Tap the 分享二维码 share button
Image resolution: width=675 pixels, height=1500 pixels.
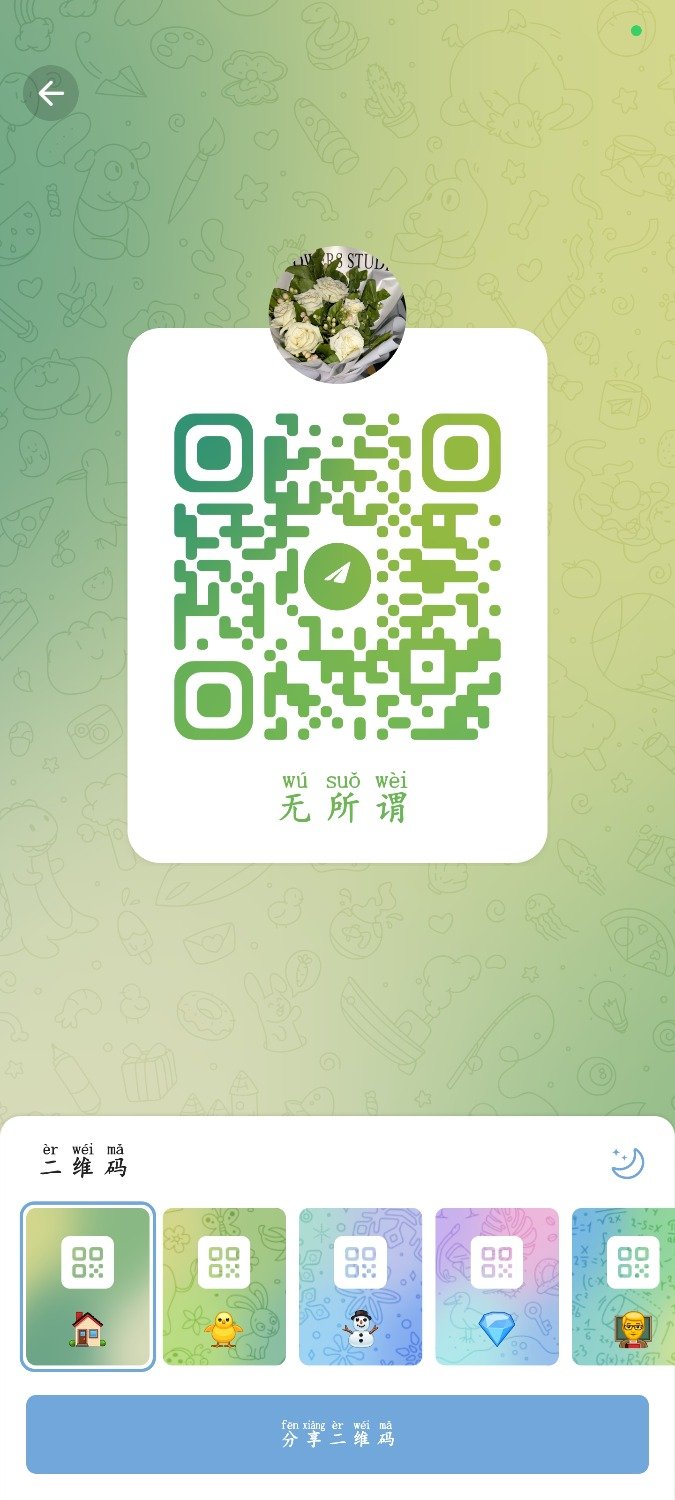click(337, 1434)
